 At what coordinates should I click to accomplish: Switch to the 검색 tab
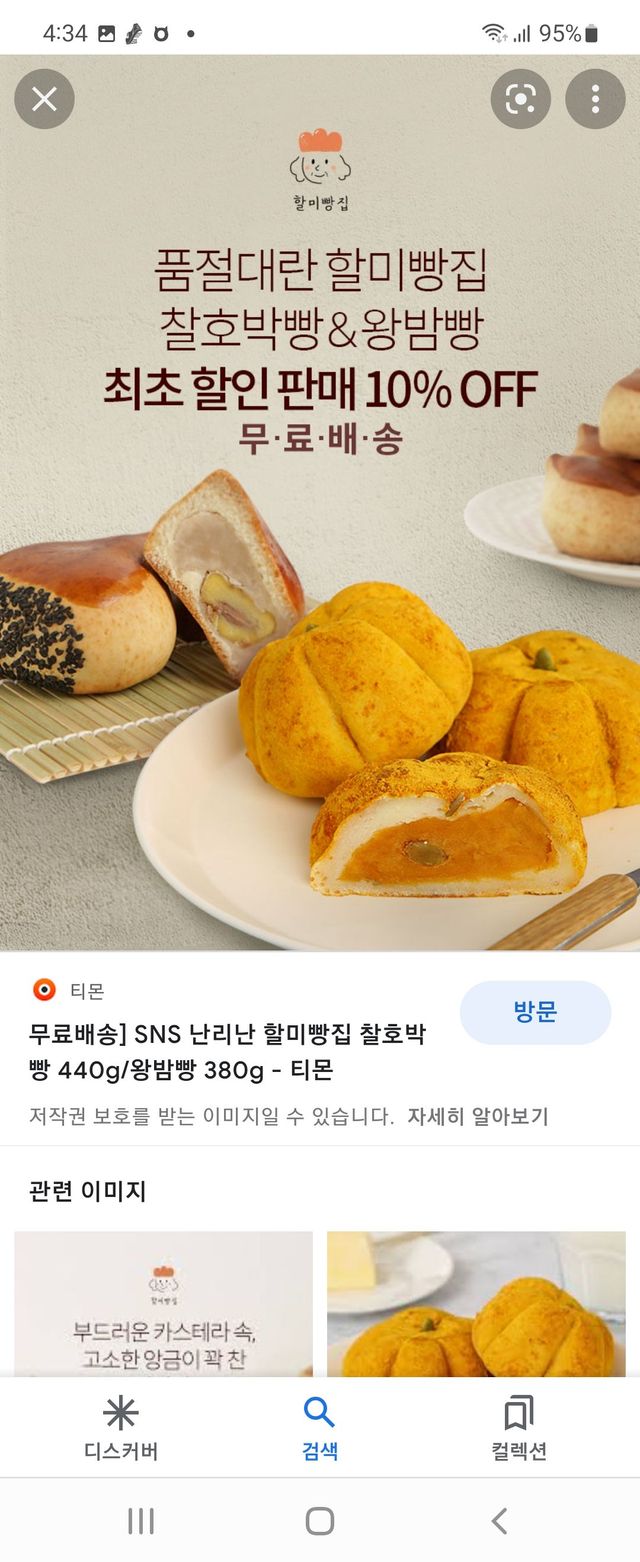(x=319, y=1428)
